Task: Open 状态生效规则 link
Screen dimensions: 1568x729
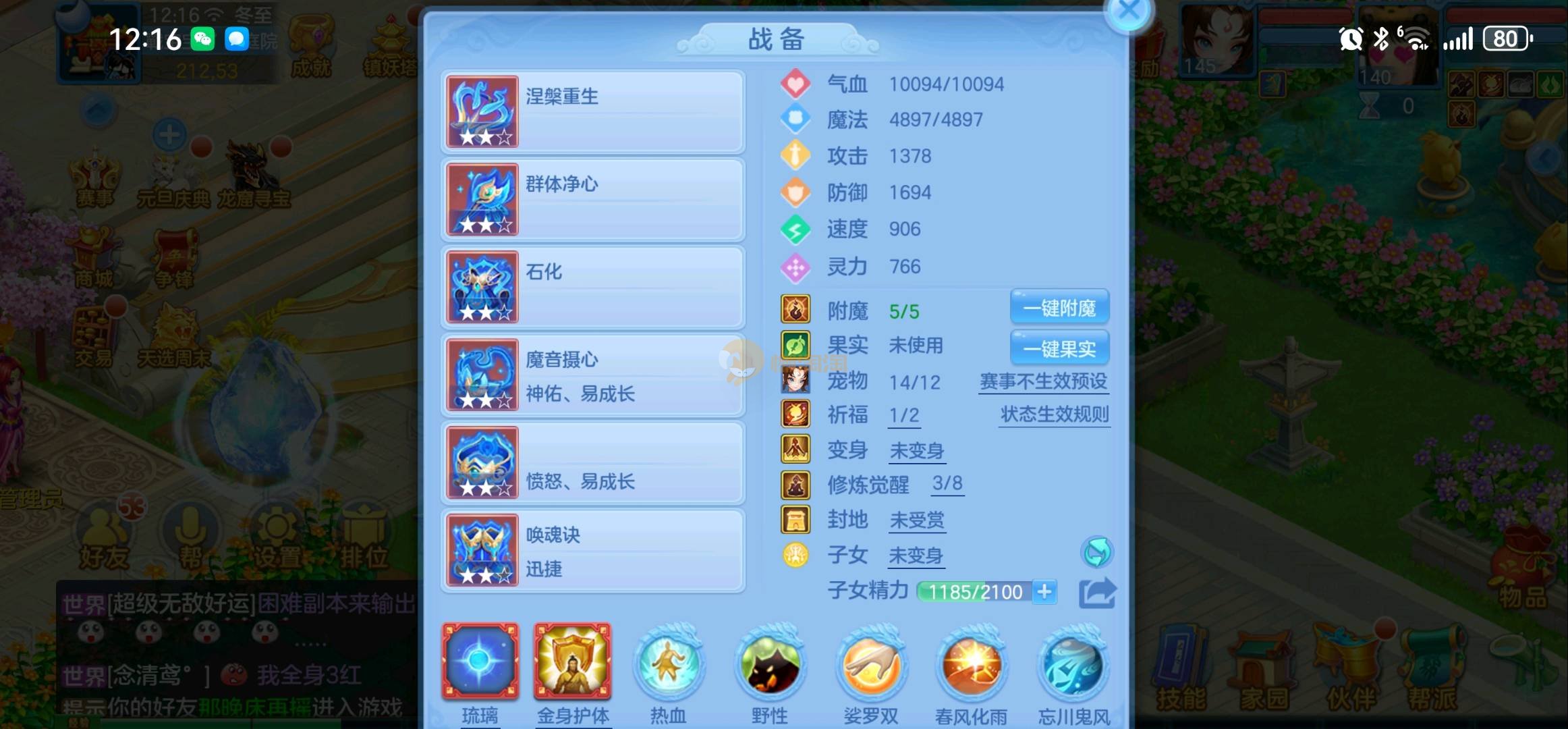Action: (x=1055, y=414)
